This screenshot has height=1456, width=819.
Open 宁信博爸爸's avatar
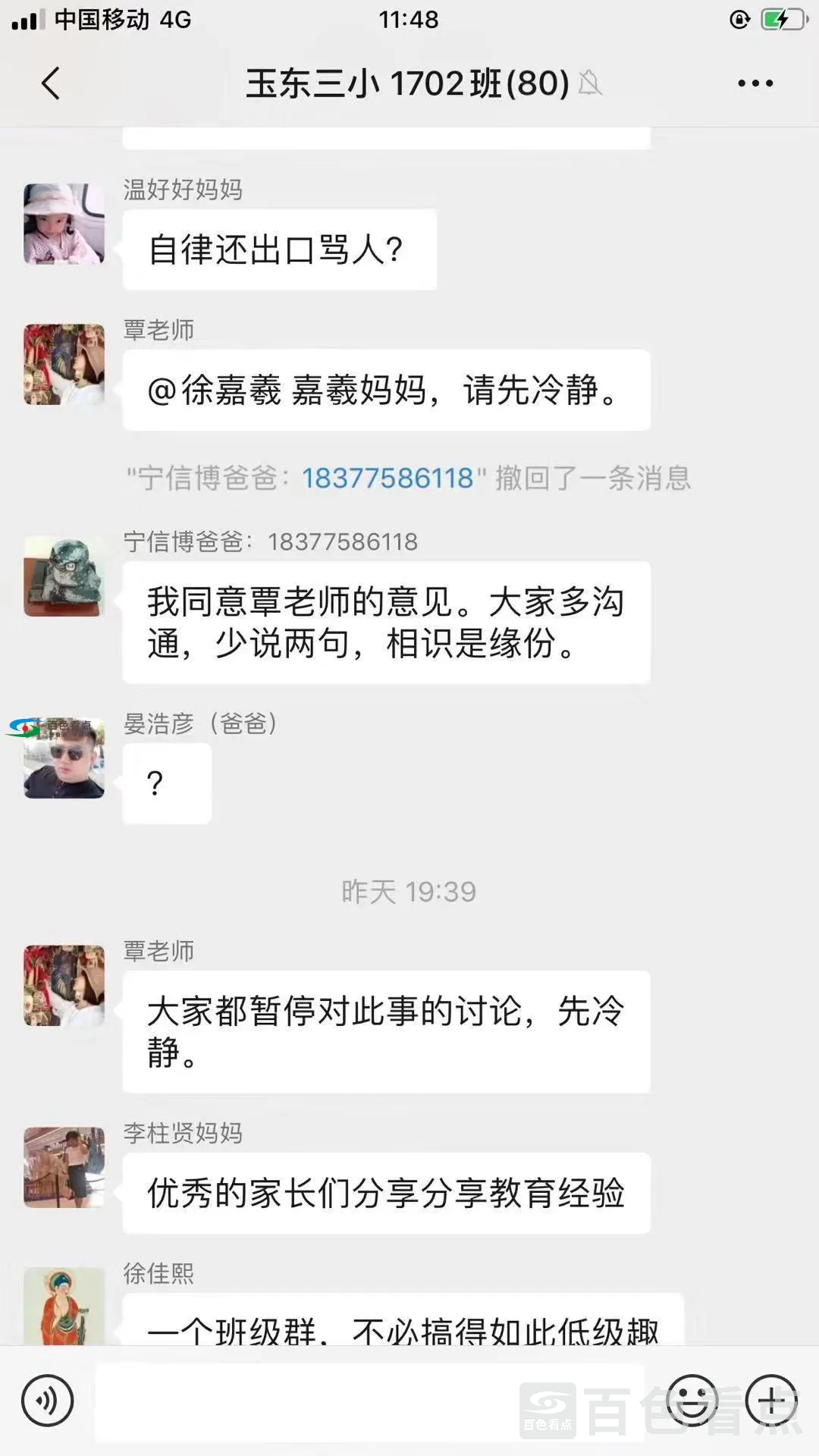tap(64, 576)
